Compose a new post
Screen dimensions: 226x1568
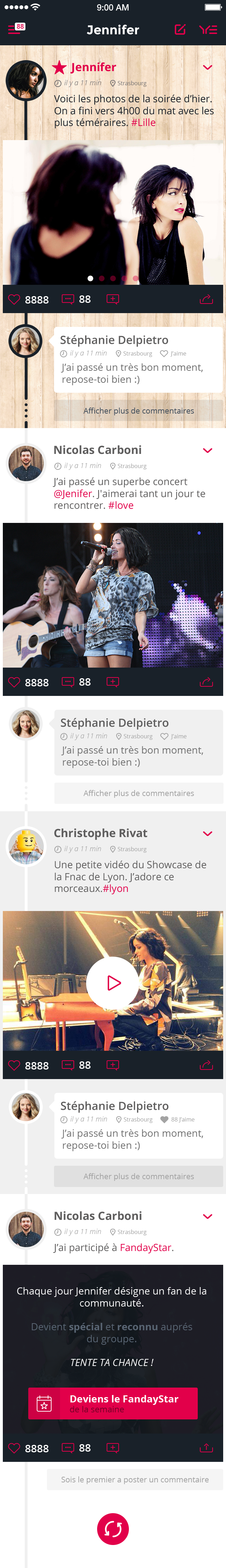pyautogui.click(x=180, y=29)
